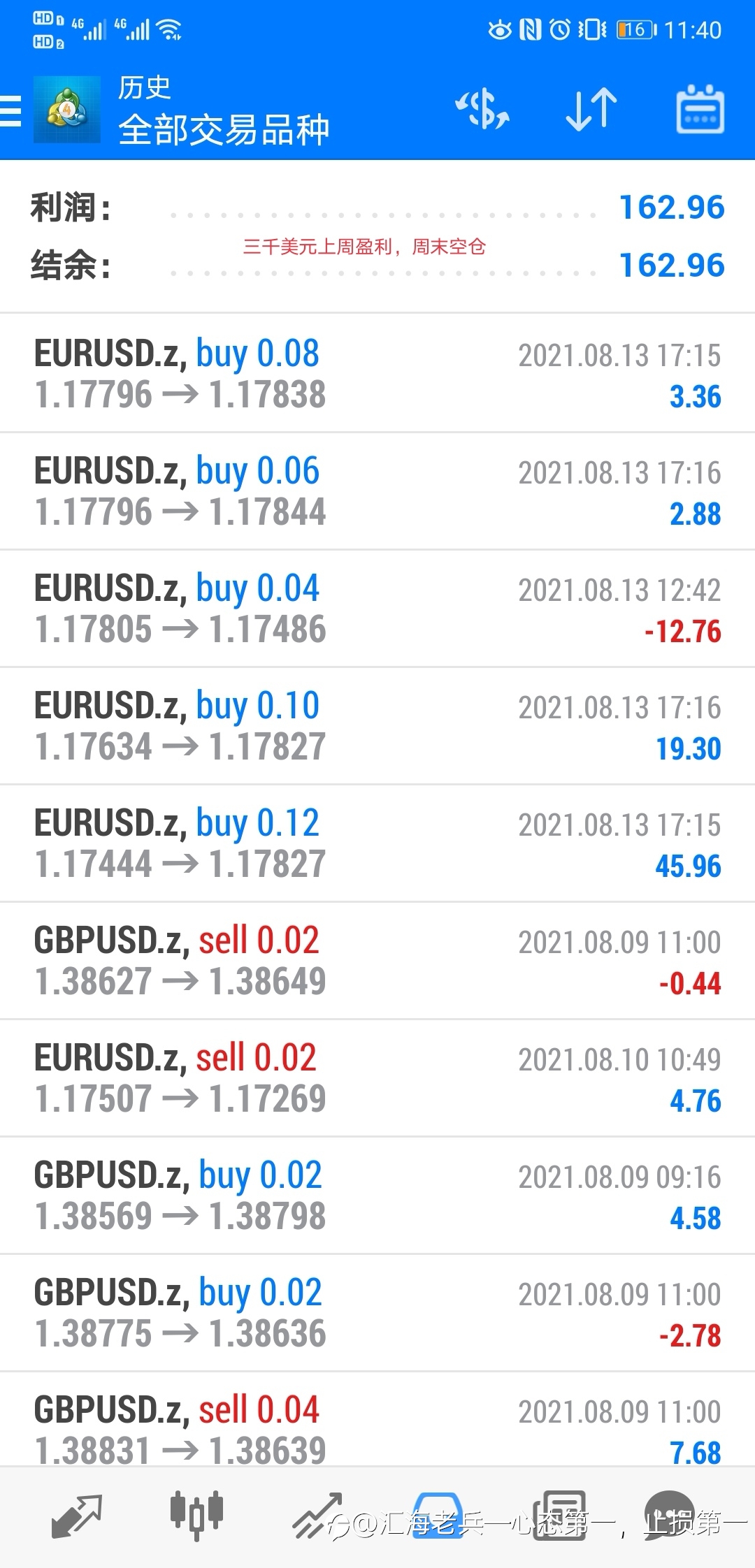Open the GBPUSD.z sell 0.02 trade
This screenshot has width=755, height=1568.
(377, 961)
